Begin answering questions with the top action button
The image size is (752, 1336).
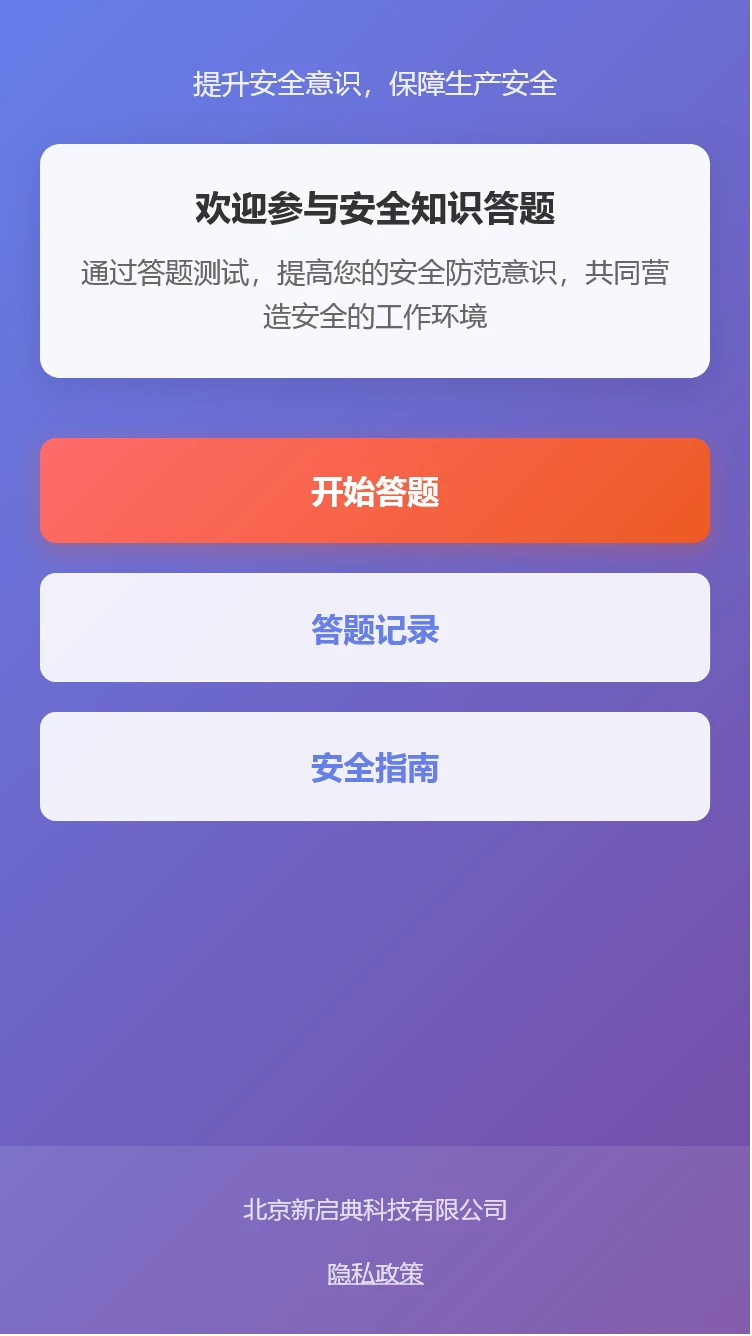(x=376, y=490)
